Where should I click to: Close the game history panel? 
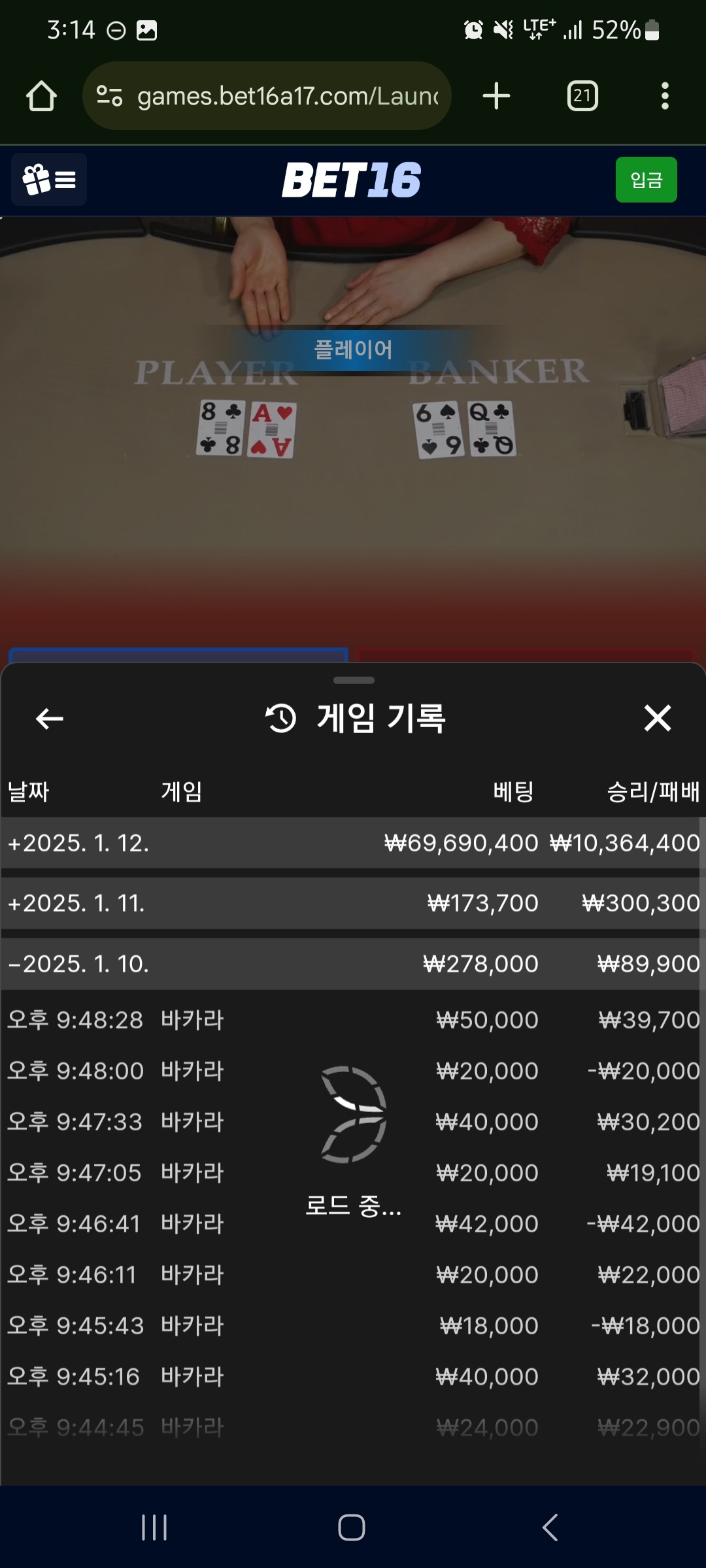[x=657, y=719]
